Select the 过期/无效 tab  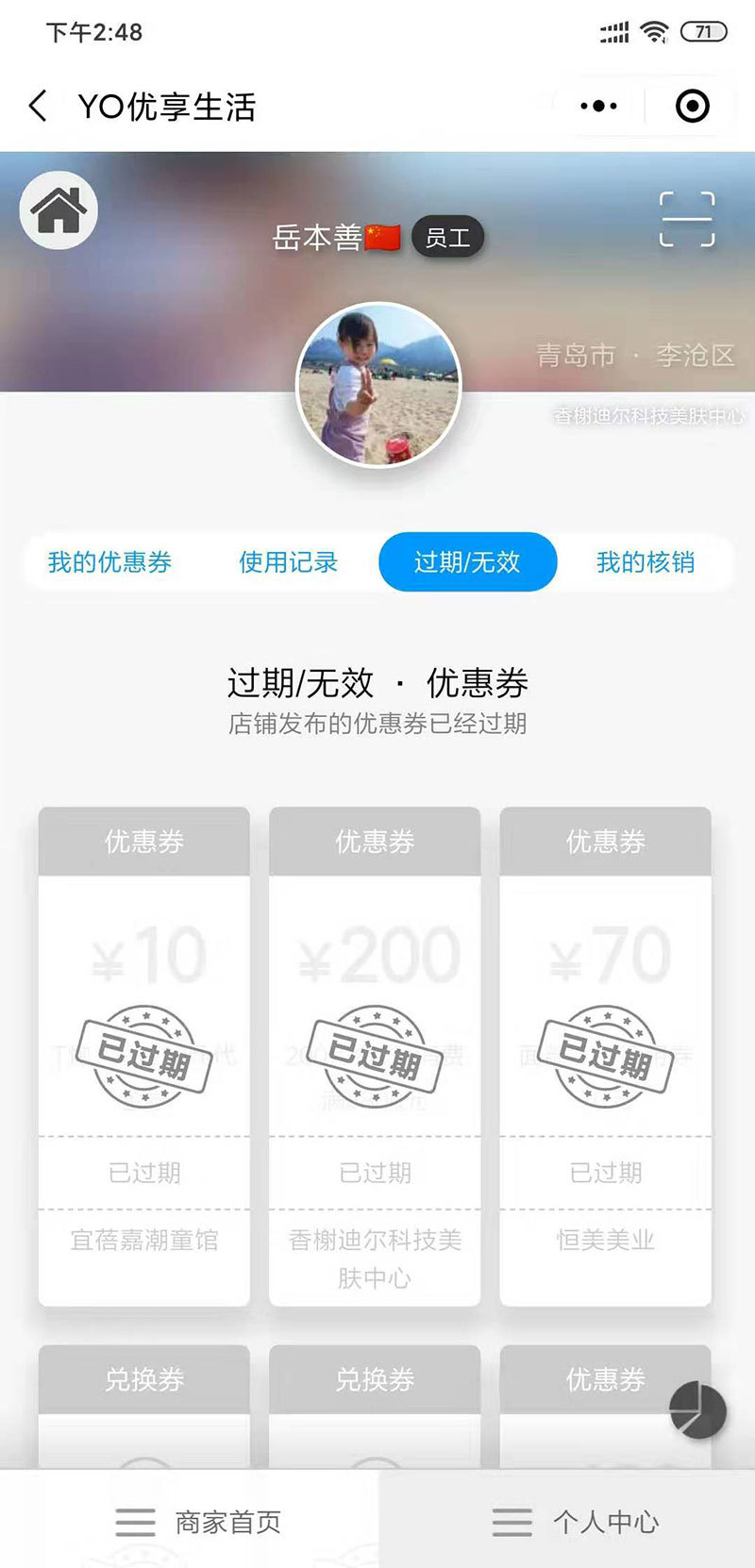467,562
